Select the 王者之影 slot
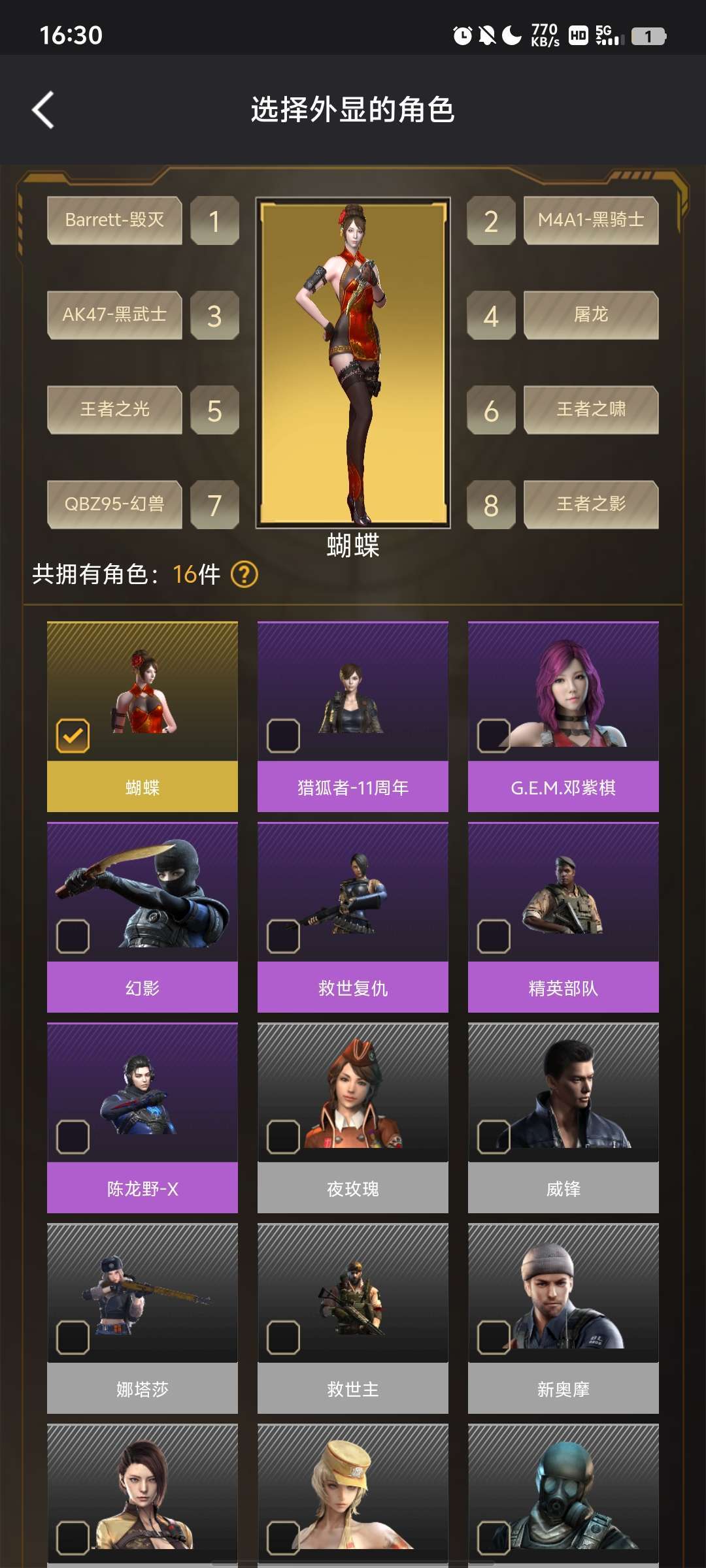This screenshot has height=1568, width=706. pos(591,504)
